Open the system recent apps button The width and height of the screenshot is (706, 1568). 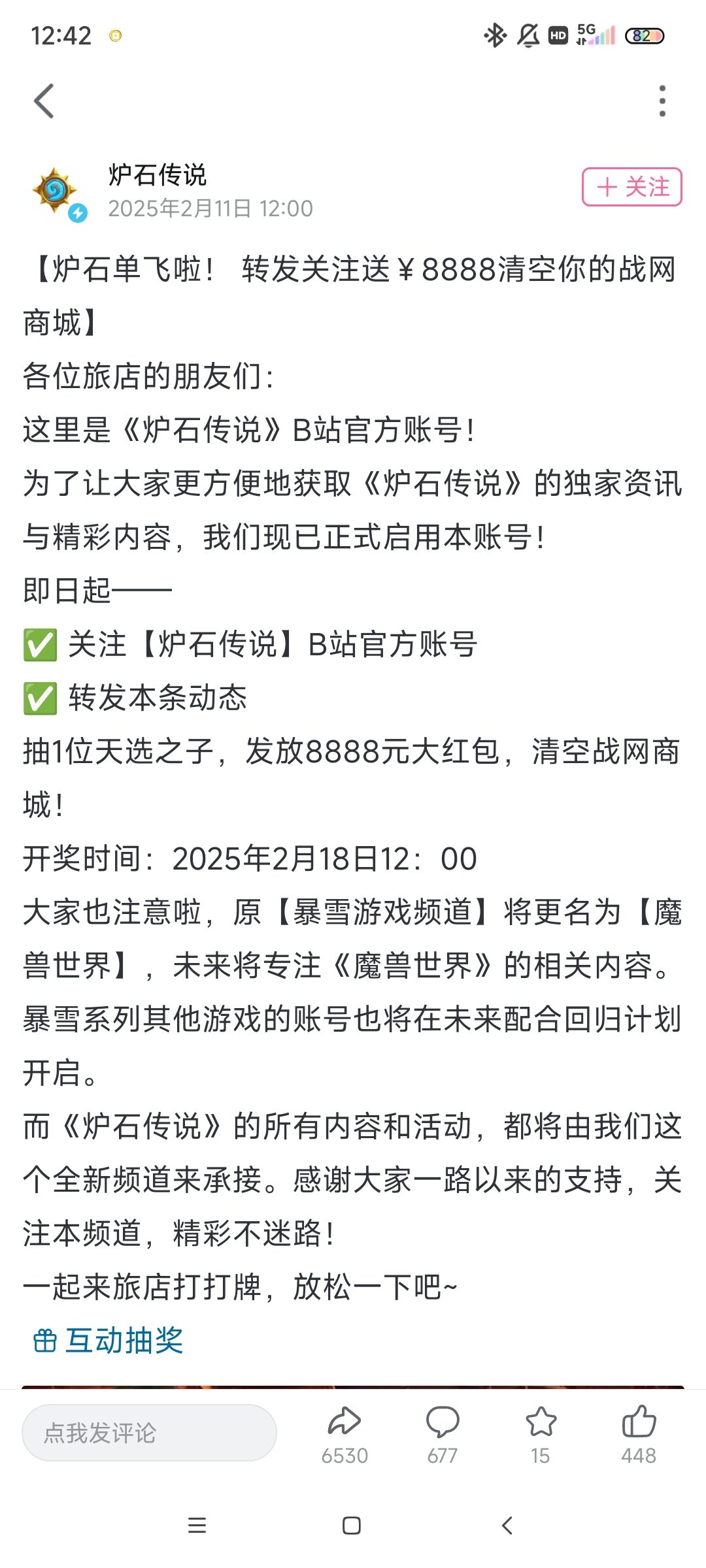(x=197, y=1526)
